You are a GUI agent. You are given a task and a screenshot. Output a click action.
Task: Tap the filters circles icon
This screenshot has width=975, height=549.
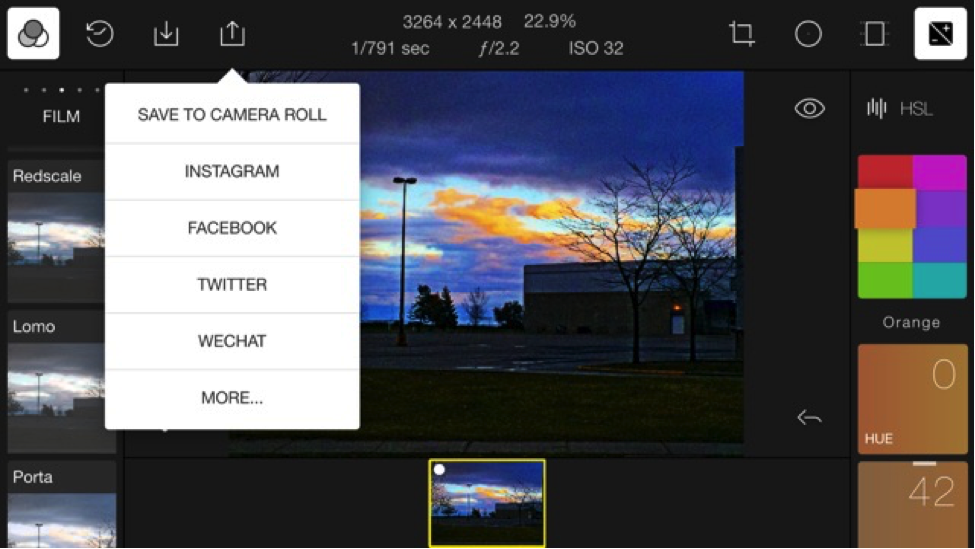[33, 34]
